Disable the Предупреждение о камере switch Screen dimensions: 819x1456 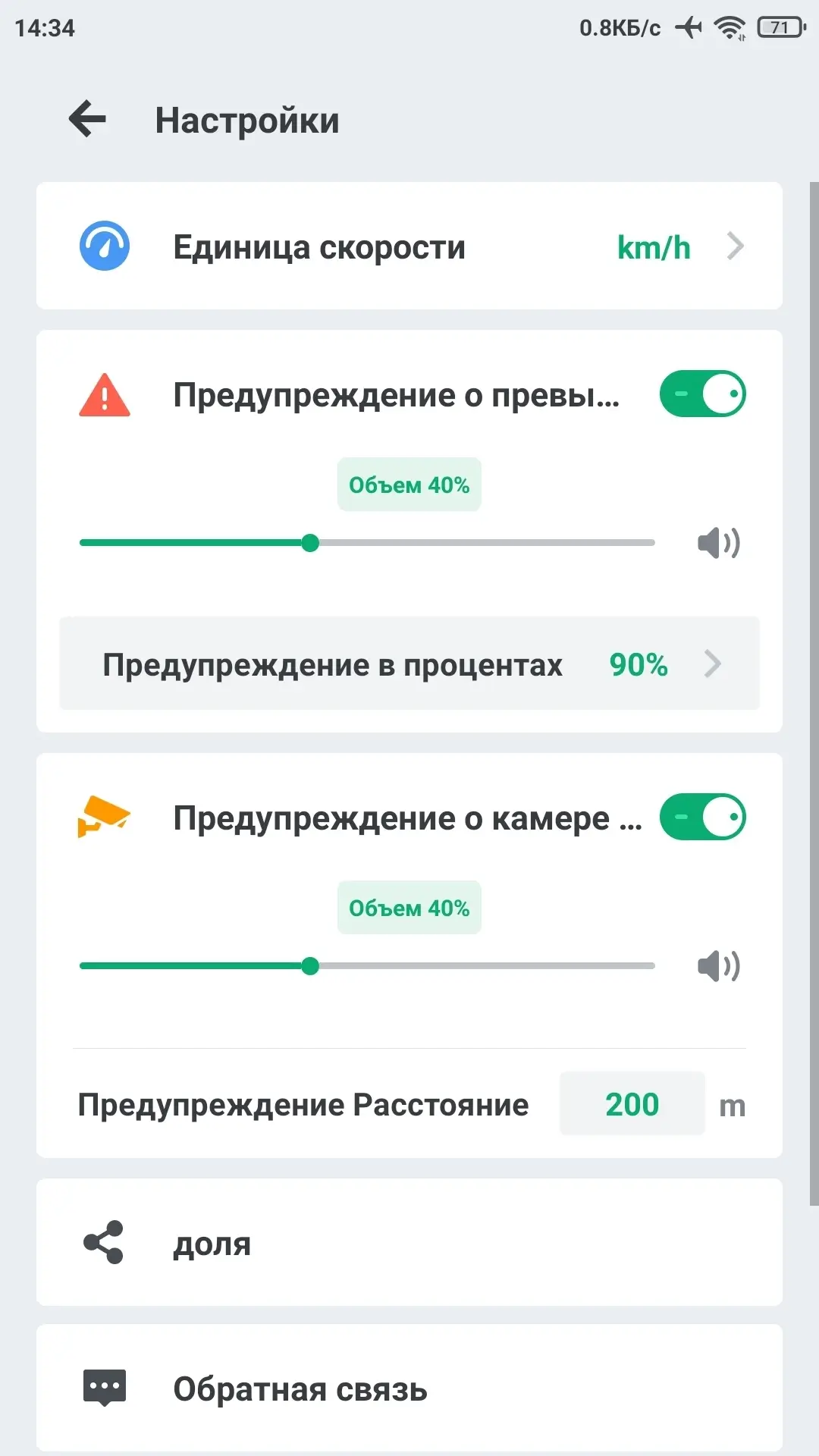point(702,817)
